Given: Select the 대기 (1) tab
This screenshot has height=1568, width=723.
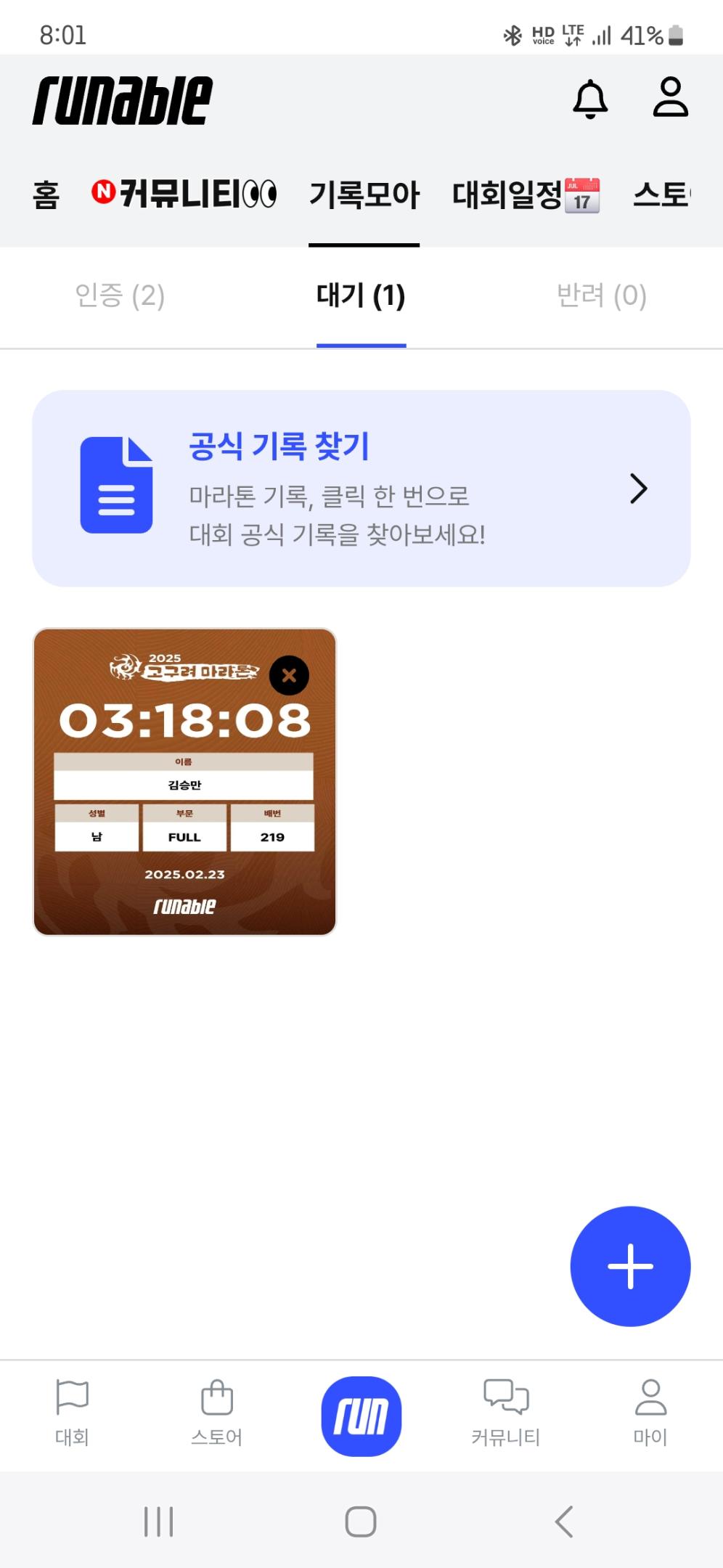Looking at the screenshot, I should pos(361,296).
